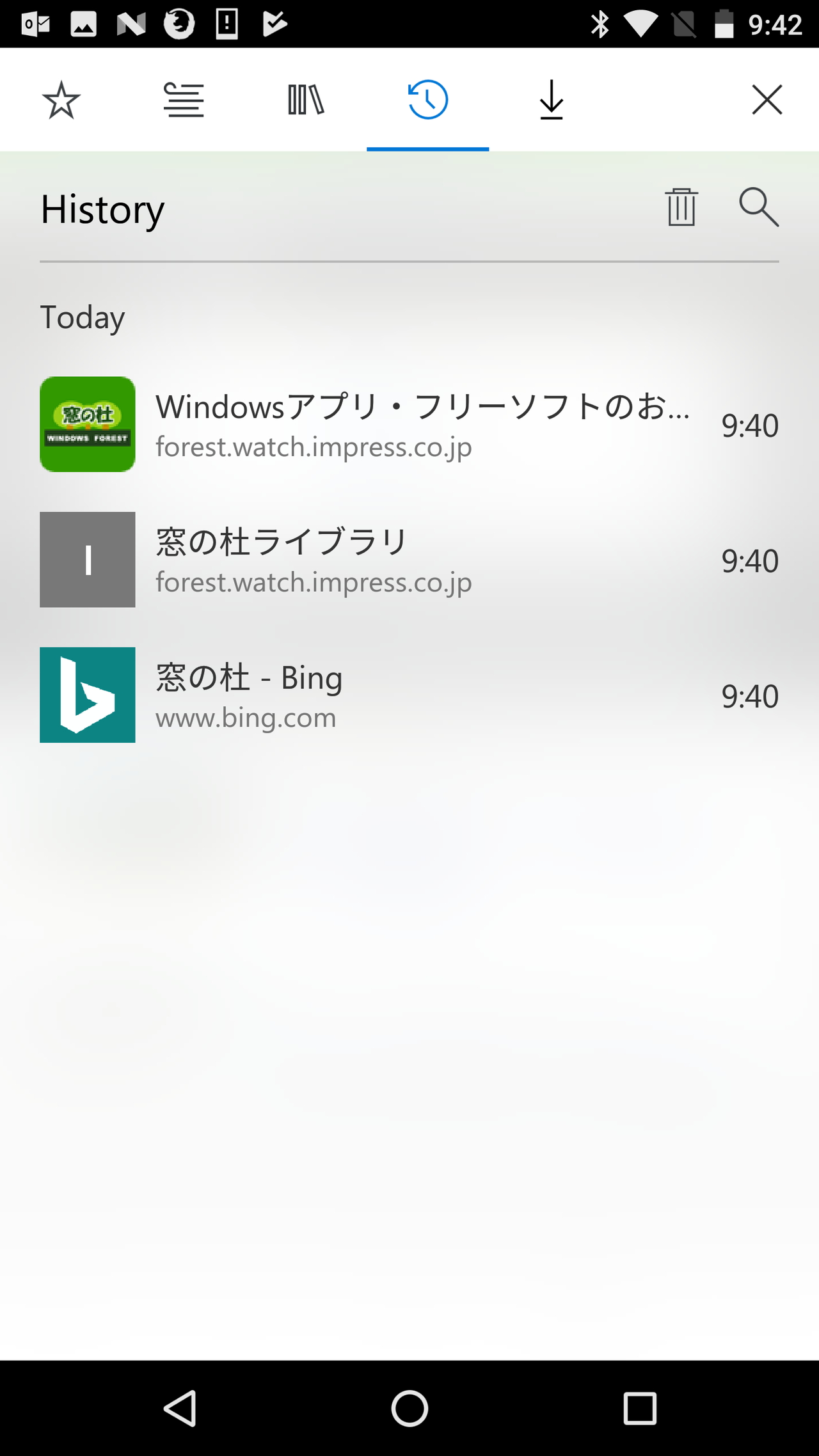Clear history with the trash icon

pyautogui.click(x=680, y=207)
